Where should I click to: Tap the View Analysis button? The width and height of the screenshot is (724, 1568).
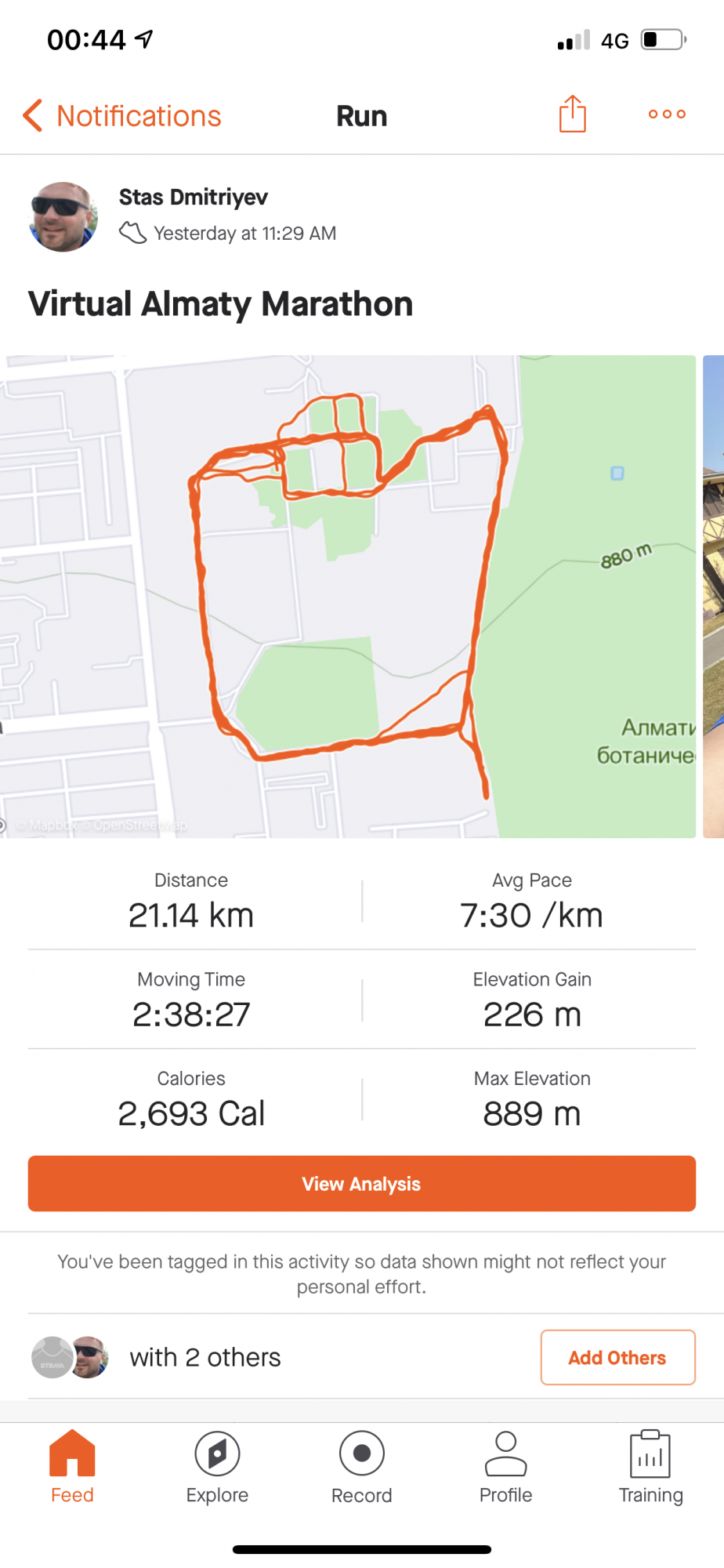pyautogui.click(x=361, y=1183)
